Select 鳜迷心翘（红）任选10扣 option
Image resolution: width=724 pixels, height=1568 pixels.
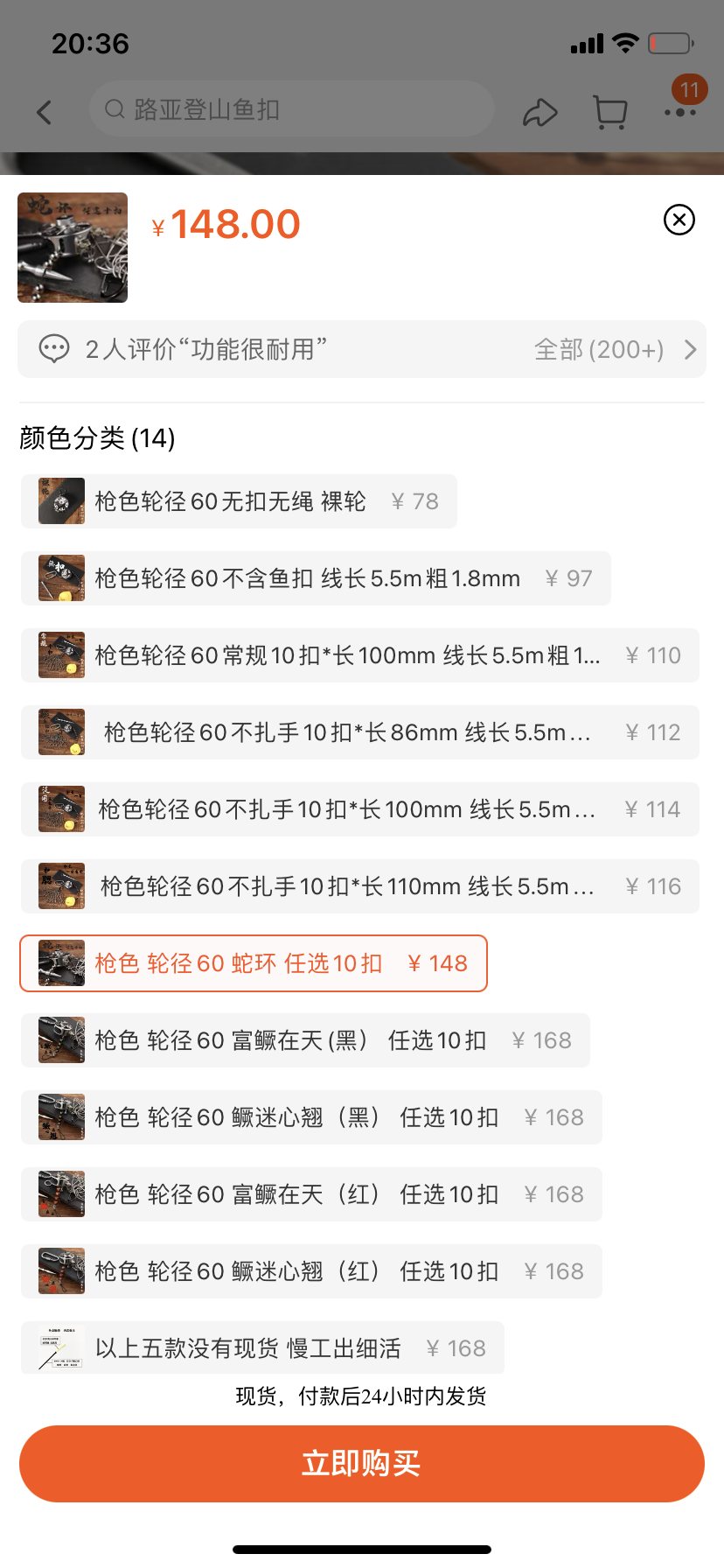click(311, 1271)
